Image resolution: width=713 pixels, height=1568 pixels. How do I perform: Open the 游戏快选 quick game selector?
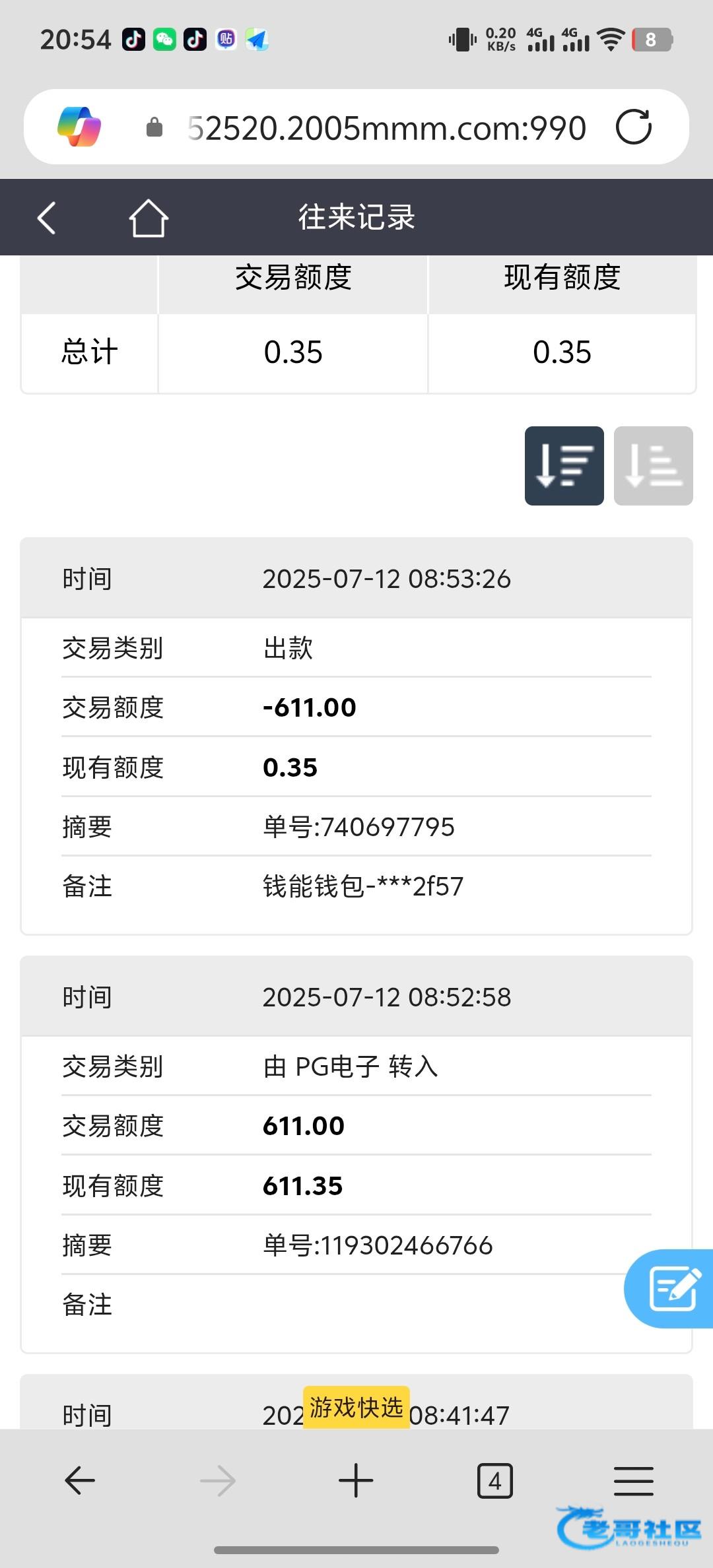pos(356,1408)
